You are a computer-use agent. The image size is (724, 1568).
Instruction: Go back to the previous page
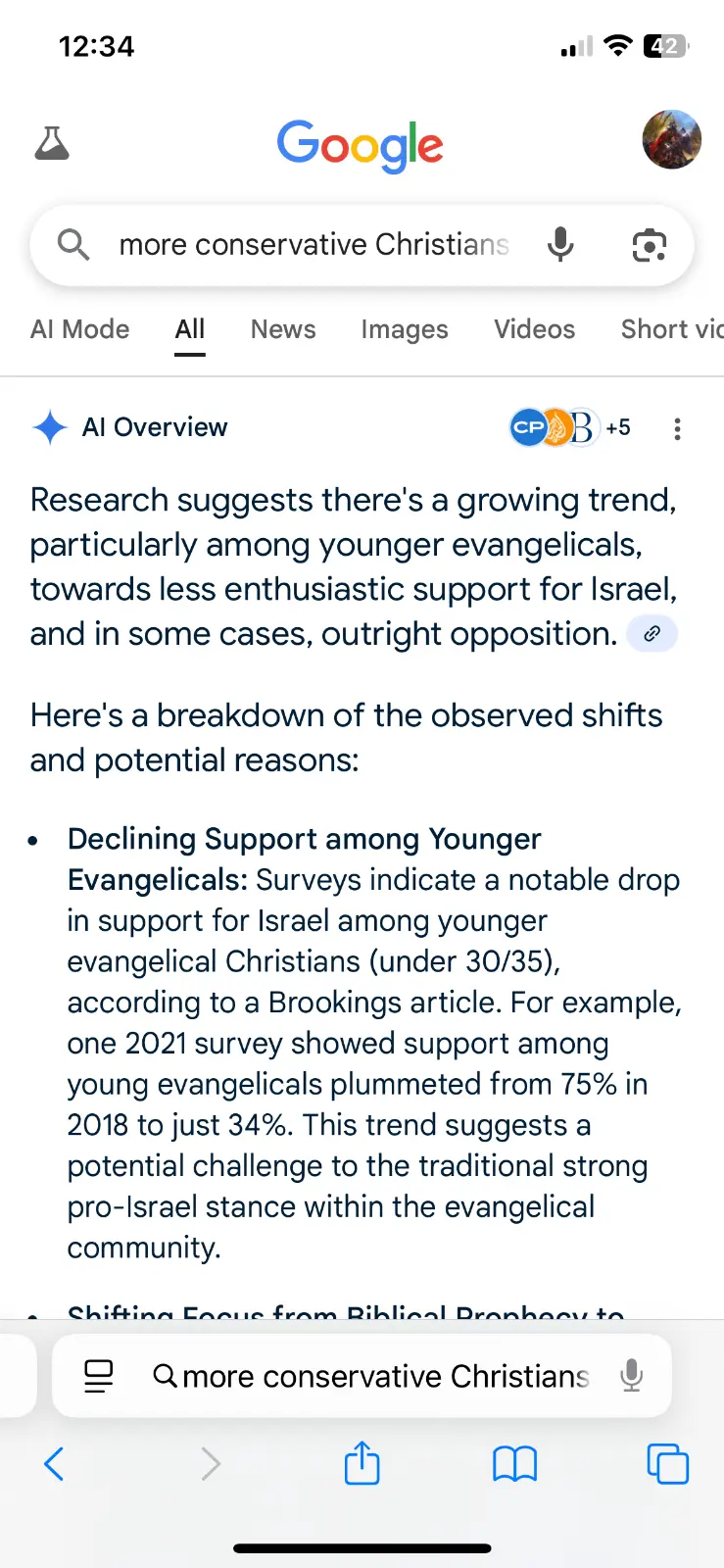point(55,1465)
